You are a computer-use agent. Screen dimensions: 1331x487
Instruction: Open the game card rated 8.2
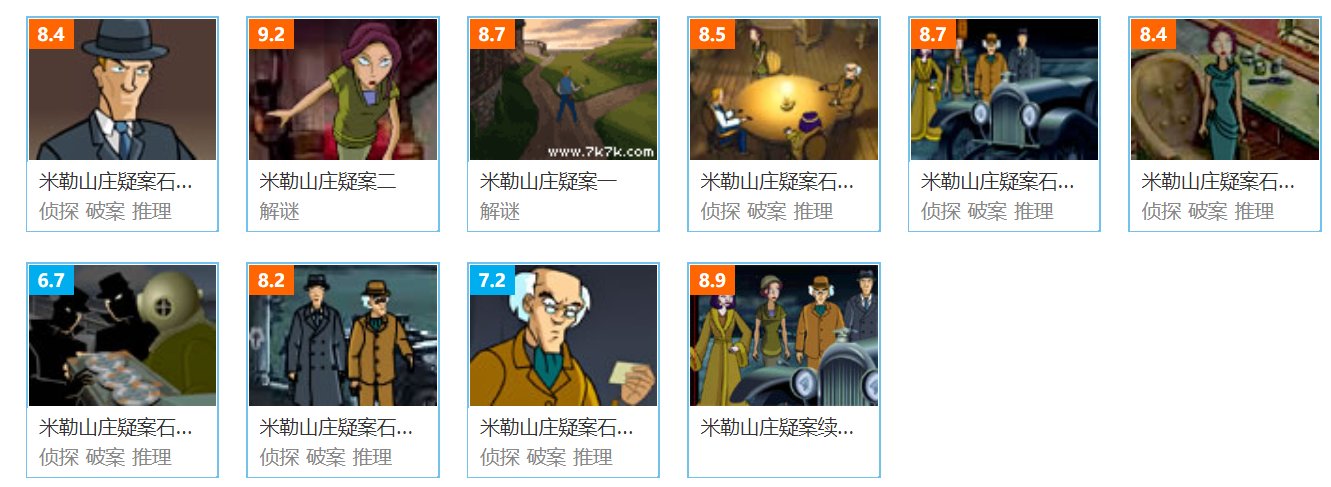[343, 336]
